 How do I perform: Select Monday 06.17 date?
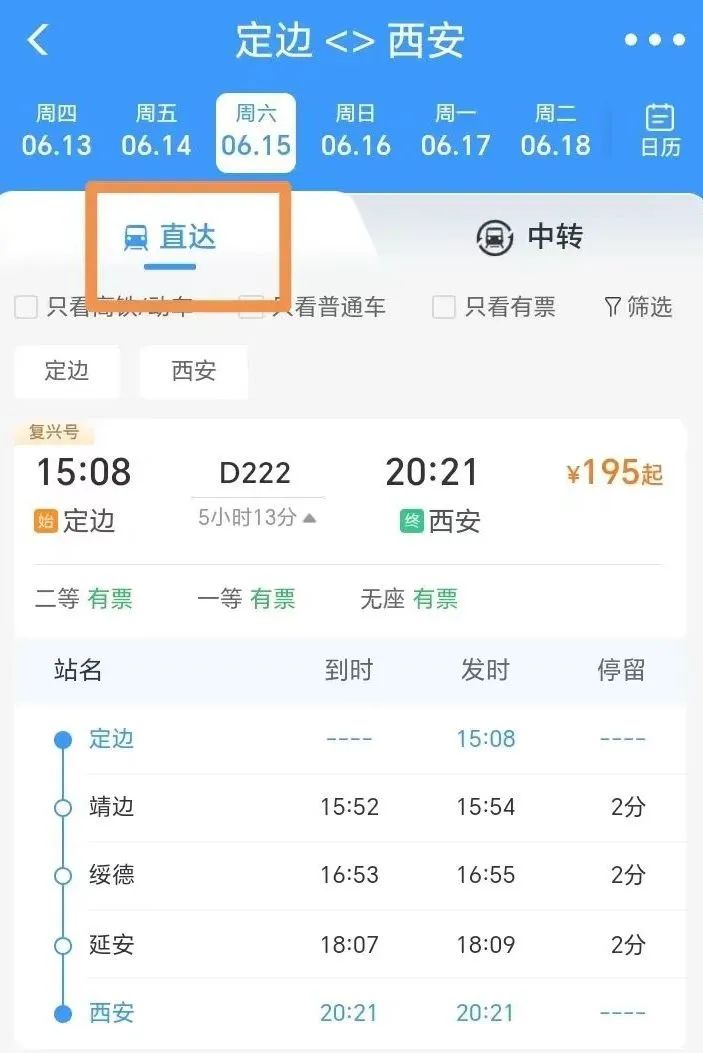456,131
